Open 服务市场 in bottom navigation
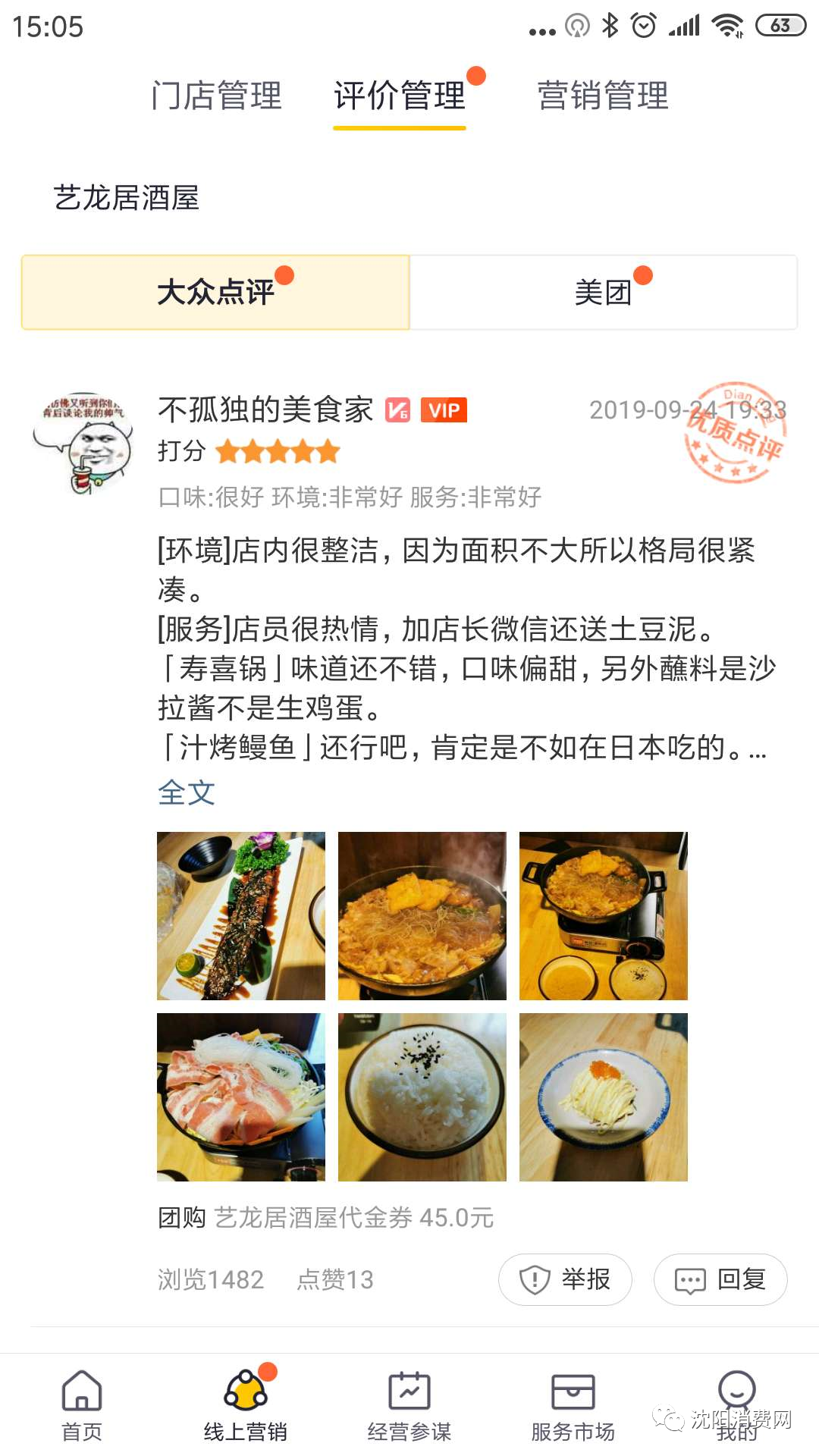The height and width of the screenshot is (1456, 819). click(x=573, y=1405)
